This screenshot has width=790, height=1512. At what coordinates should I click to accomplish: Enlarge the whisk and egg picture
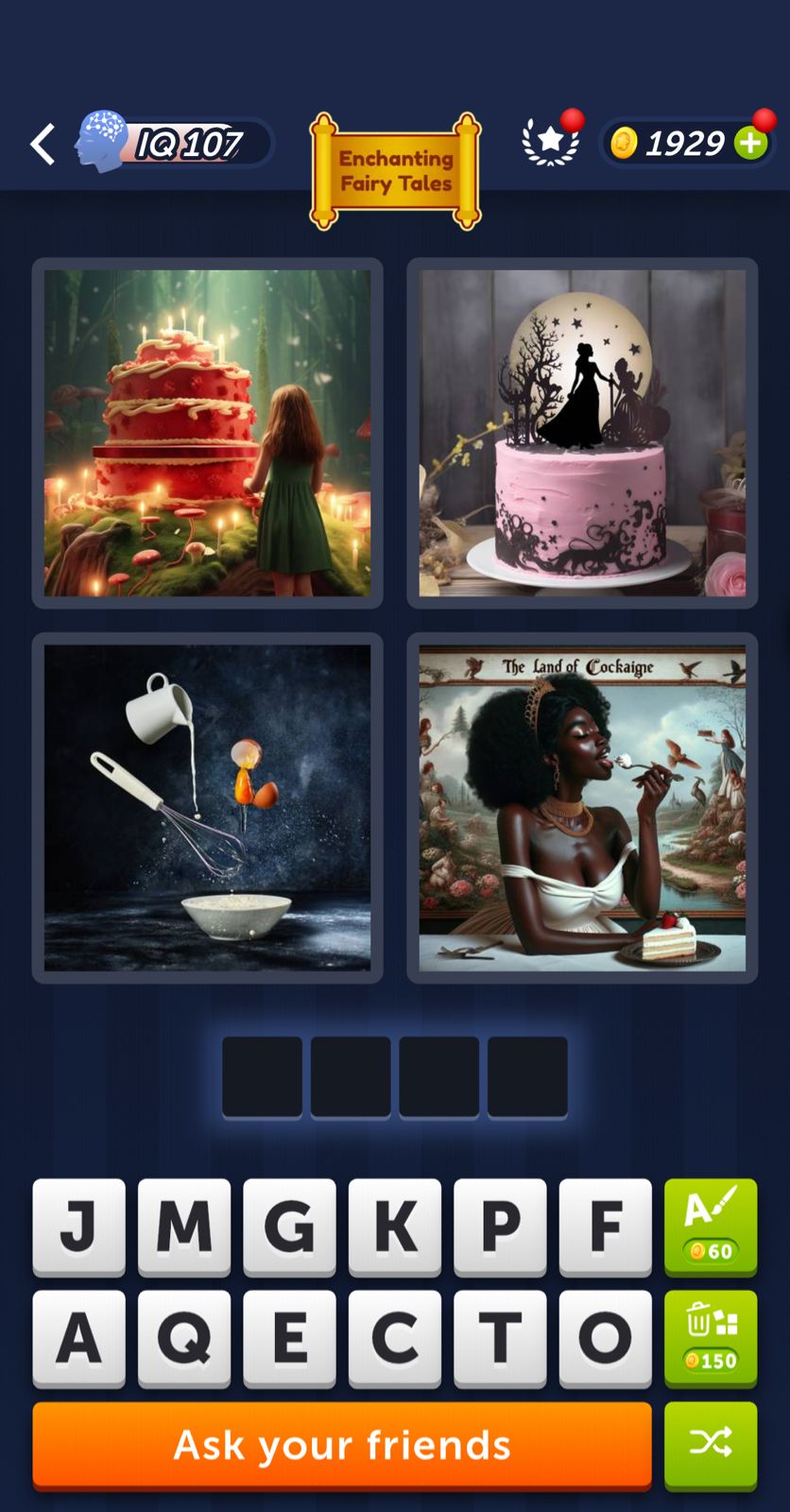[207, 808]
